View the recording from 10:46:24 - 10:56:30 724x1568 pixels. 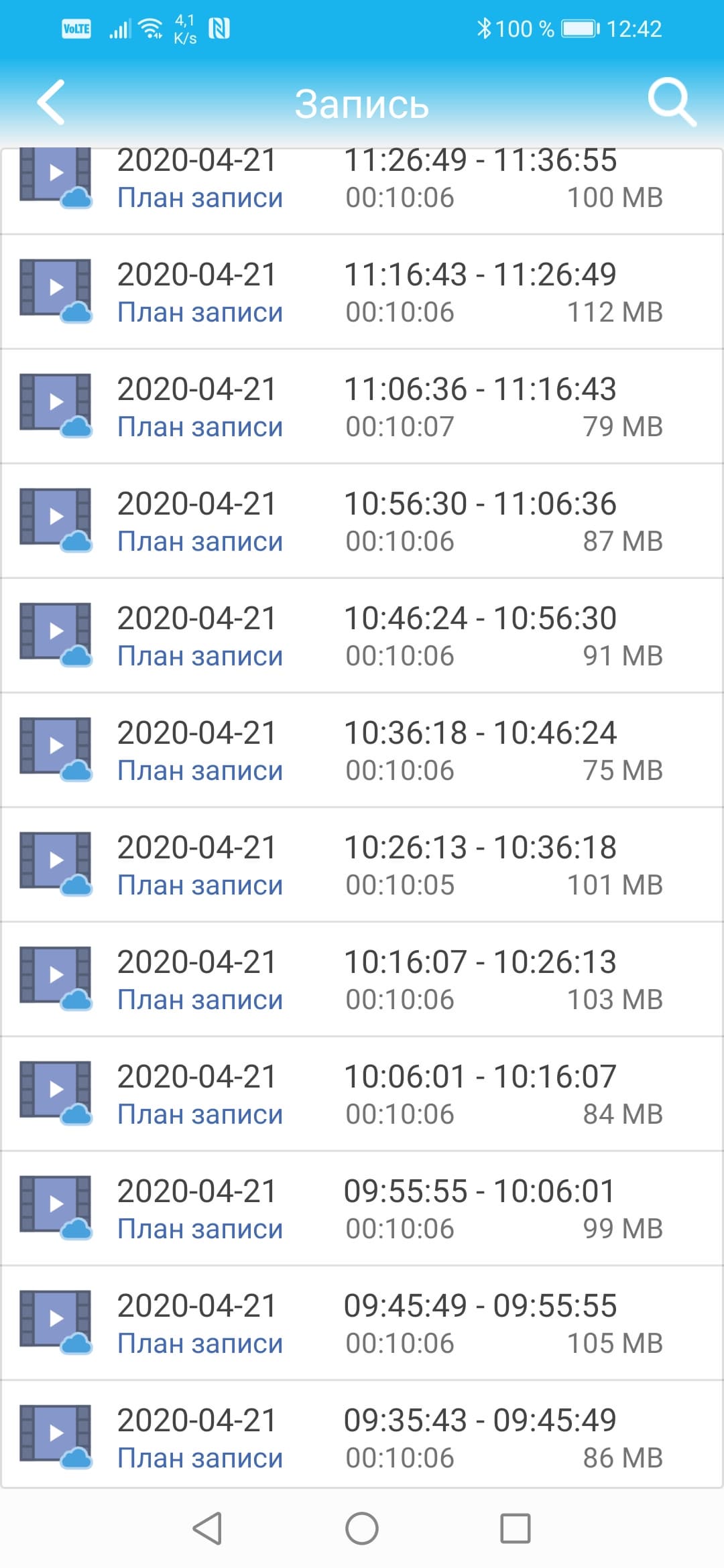(x=362, y=636)
